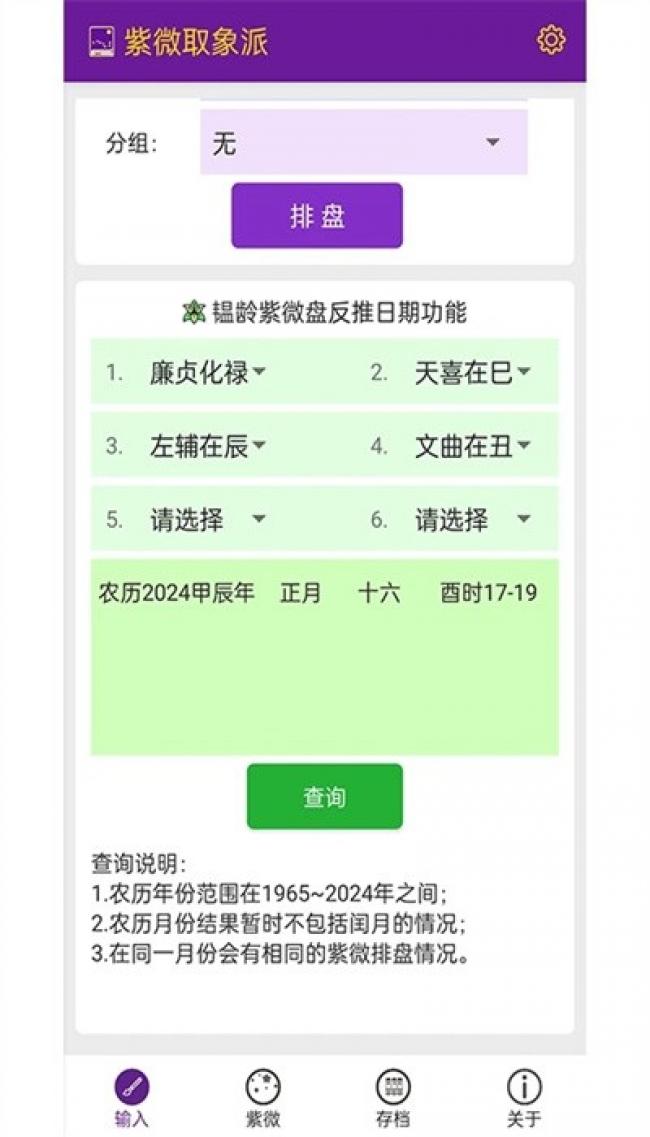The height and width of the screenshot is (1137, 650).
Task: Switch to the 关于 tab
Action: pyautogui.click(x=524, y=1097)
